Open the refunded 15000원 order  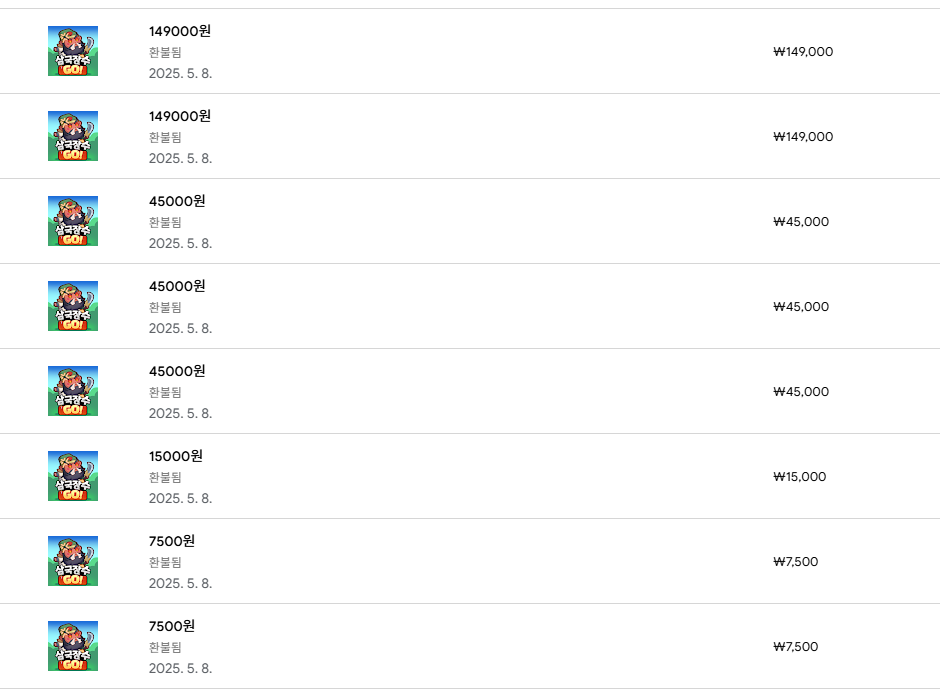[x=176, y=457]
